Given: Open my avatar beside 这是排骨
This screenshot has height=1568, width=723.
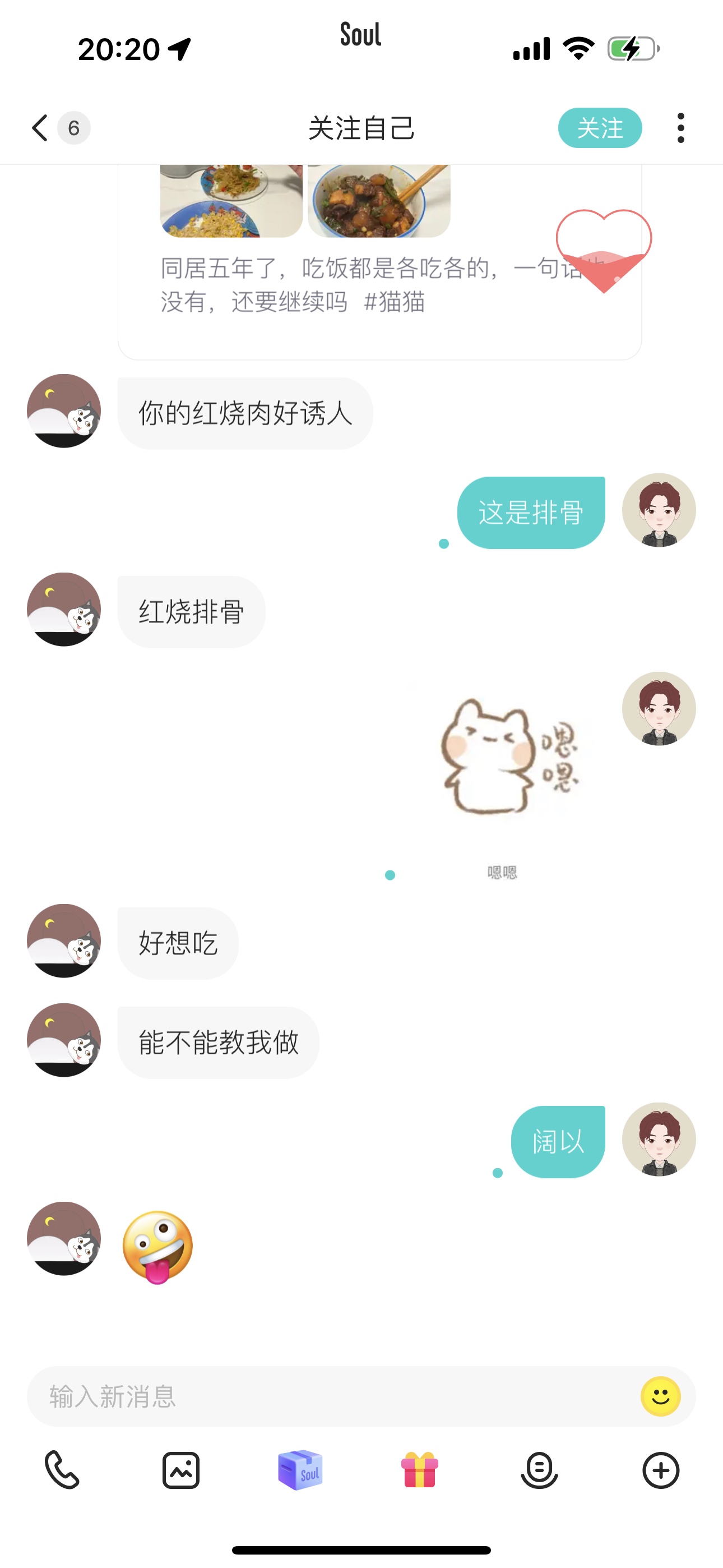Looking at the screenshot, I should coord(659,510).
